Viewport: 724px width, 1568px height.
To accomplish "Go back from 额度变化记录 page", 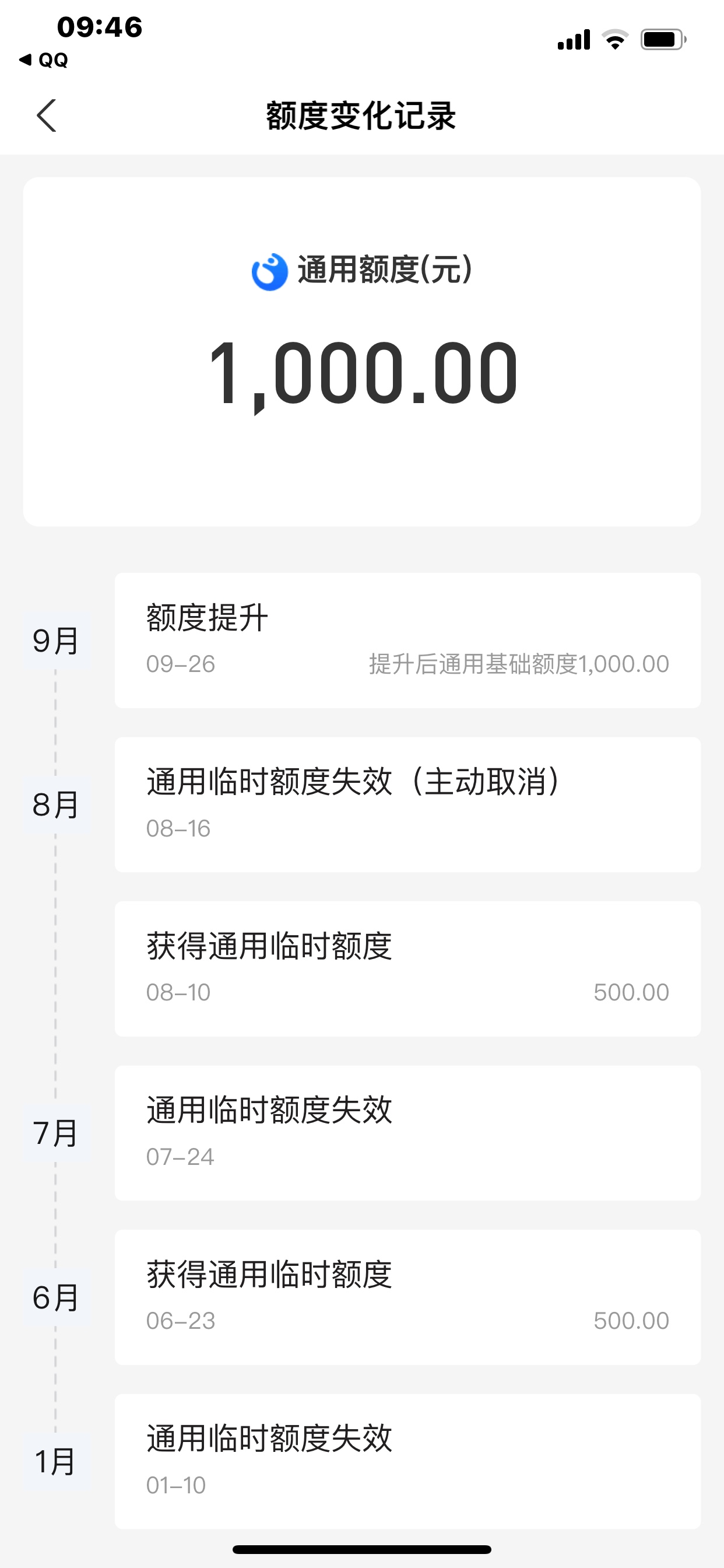I will 46,116.
